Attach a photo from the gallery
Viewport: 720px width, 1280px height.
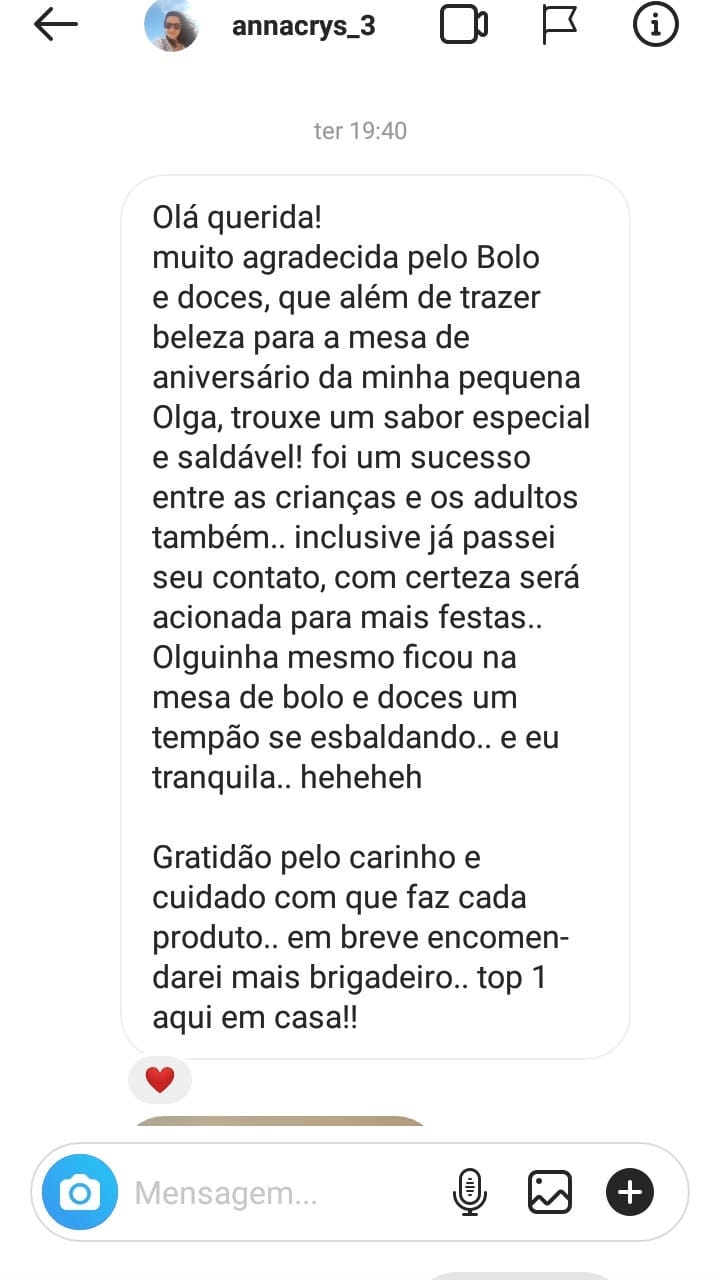pyautogui.click(x=550, y=1192)
